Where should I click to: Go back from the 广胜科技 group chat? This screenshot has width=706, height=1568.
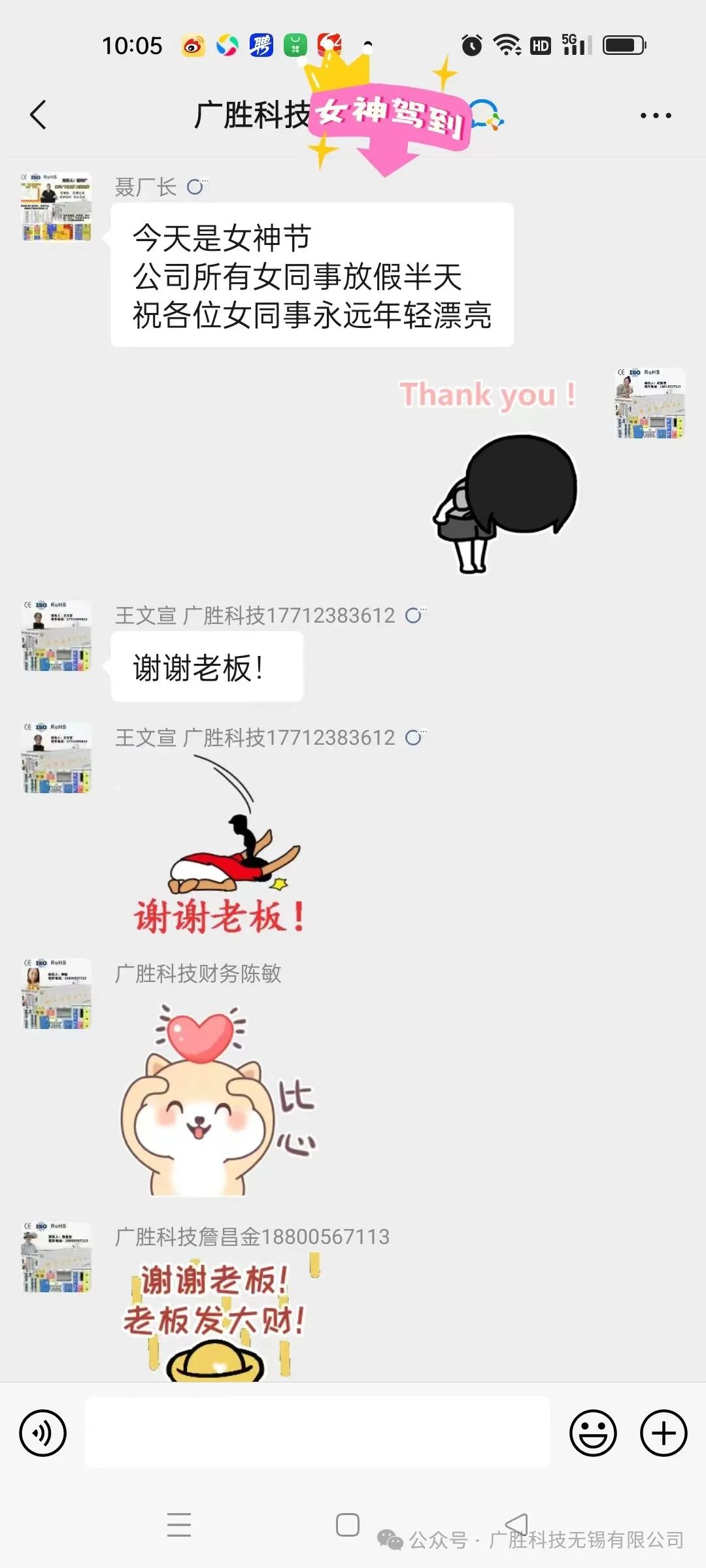(x=39, y=115)
